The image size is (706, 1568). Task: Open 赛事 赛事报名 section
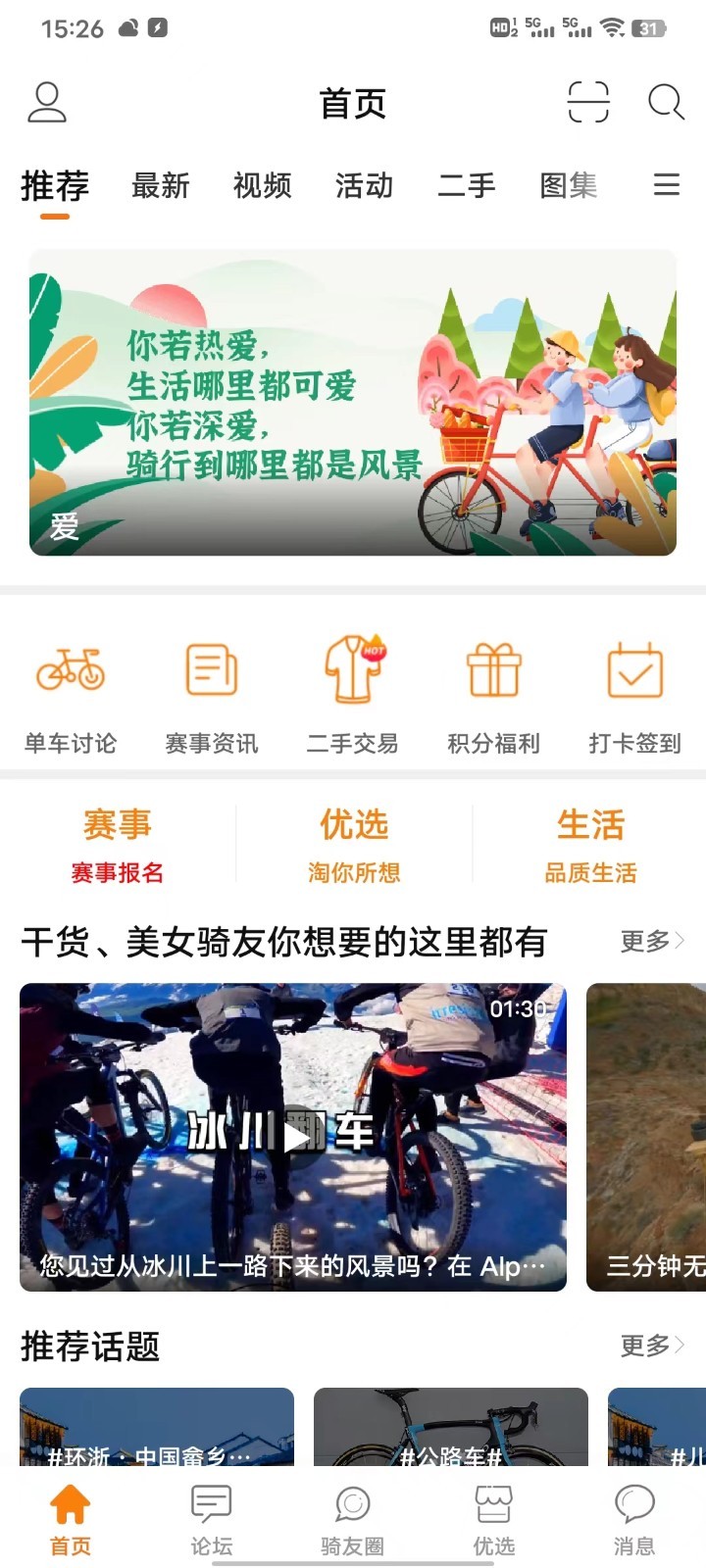tap(118, 845)
